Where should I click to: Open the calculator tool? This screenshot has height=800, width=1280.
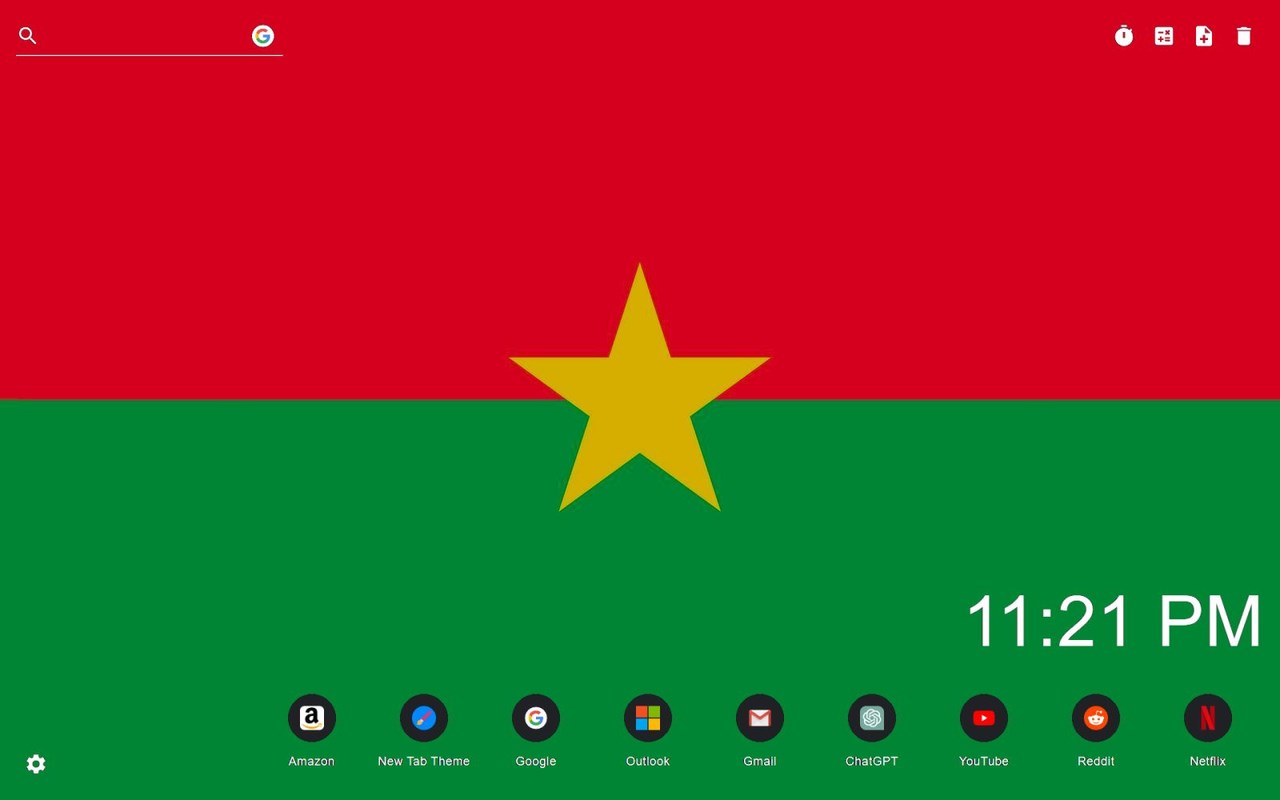pyautogui.click(x=1164, y=37)
